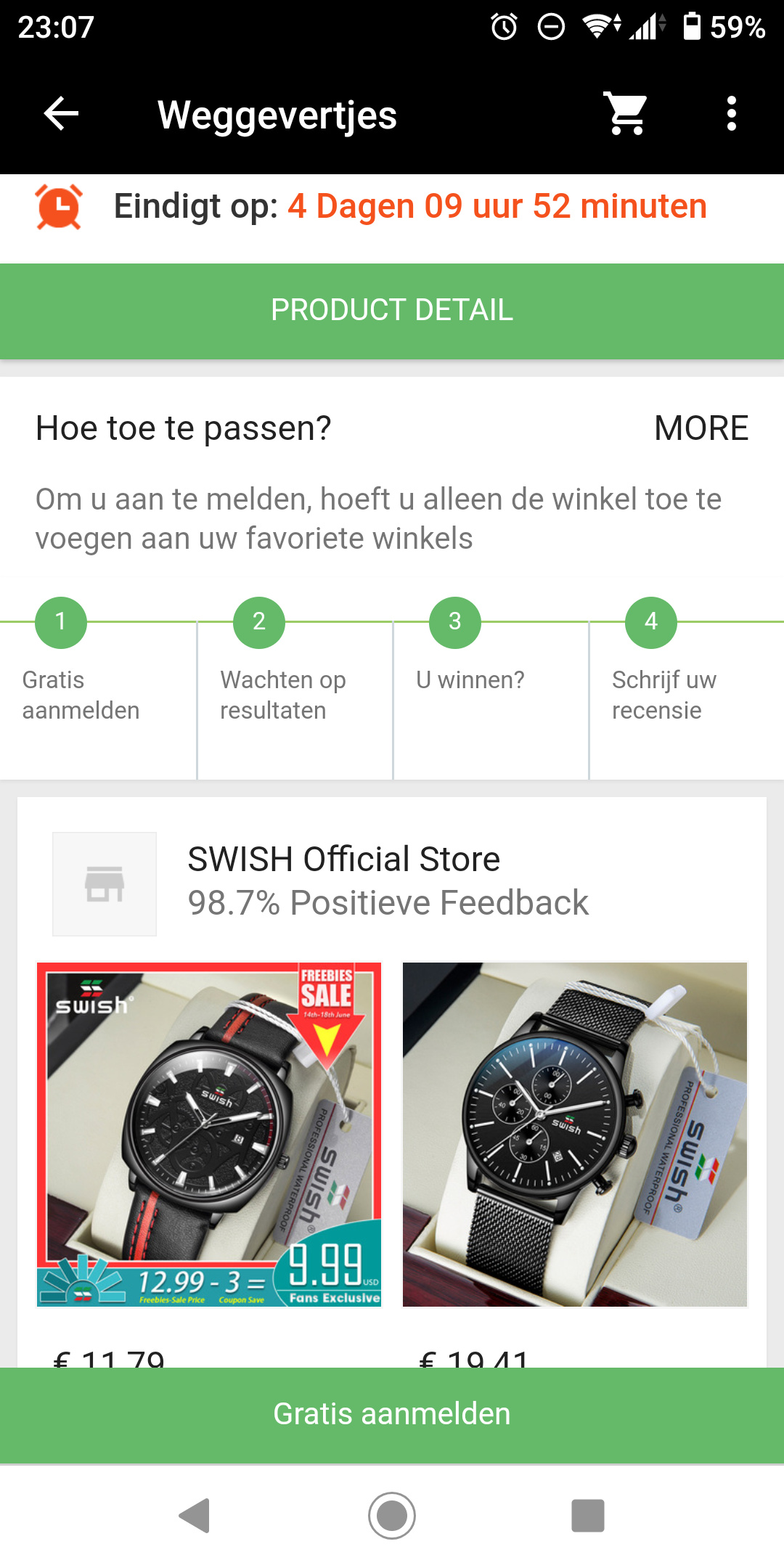The width and height of the screenshot is (784, 1568).
Task: Tap MORE next to Hoe toe te passen
Action: tap(701, 428)
